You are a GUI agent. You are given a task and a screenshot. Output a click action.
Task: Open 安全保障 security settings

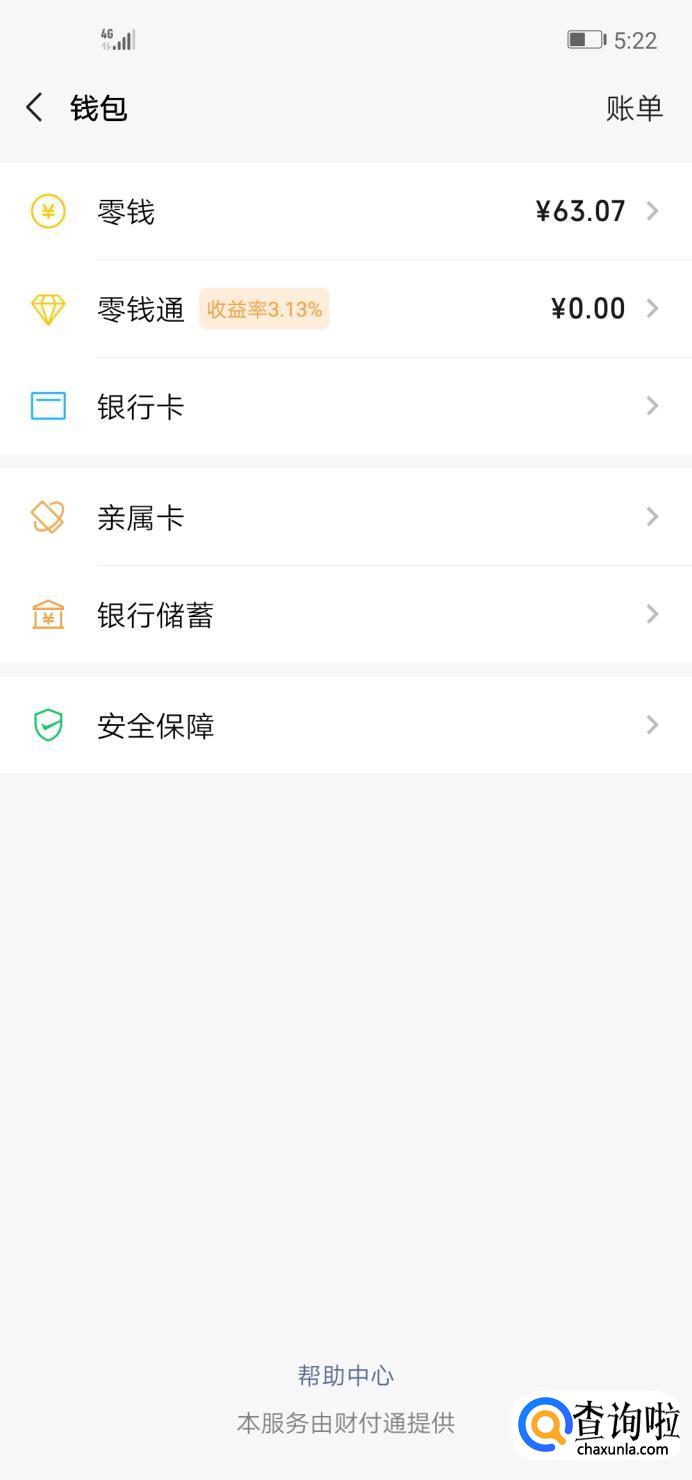click(346, 725)
